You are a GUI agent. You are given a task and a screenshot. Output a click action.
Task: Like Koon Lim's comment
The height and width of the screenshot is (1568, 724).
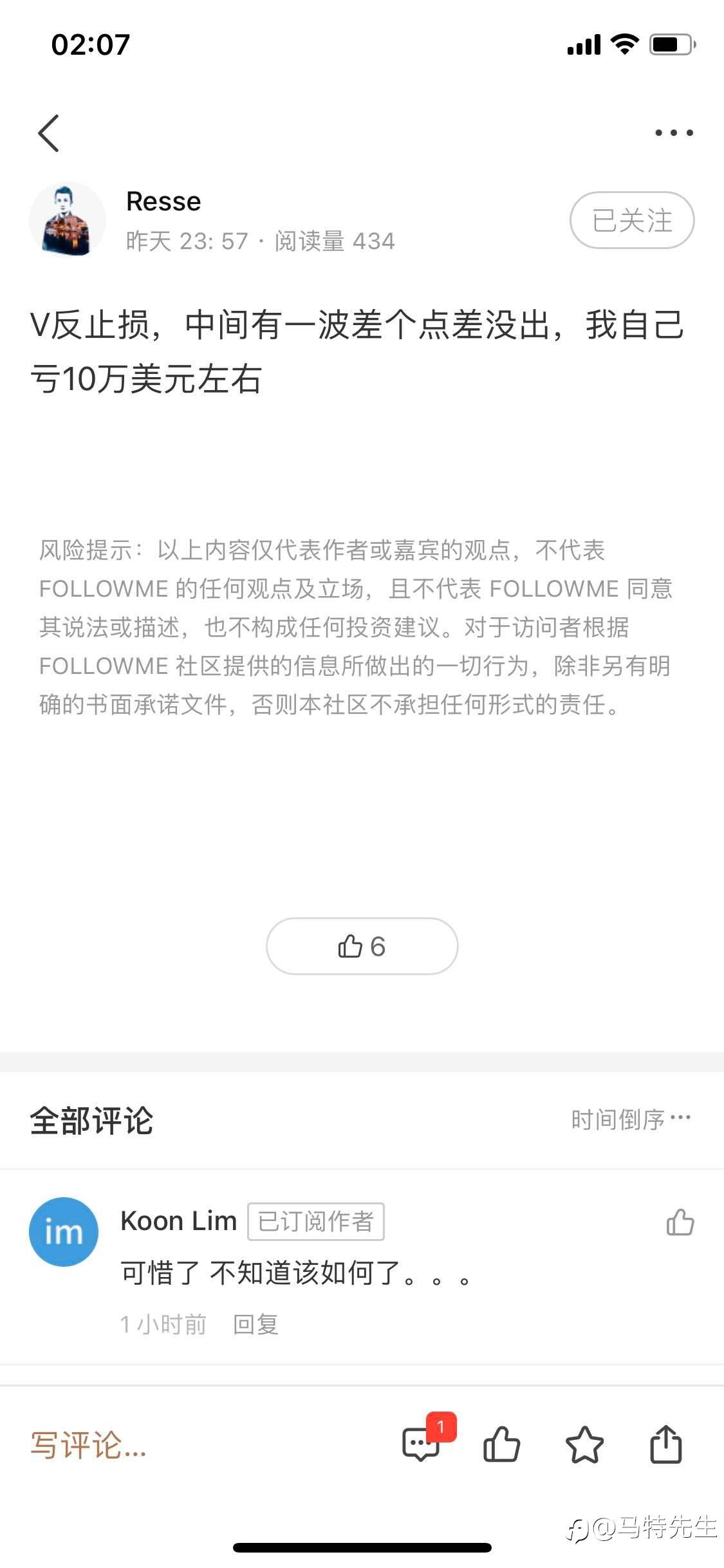pos(680,1222)
